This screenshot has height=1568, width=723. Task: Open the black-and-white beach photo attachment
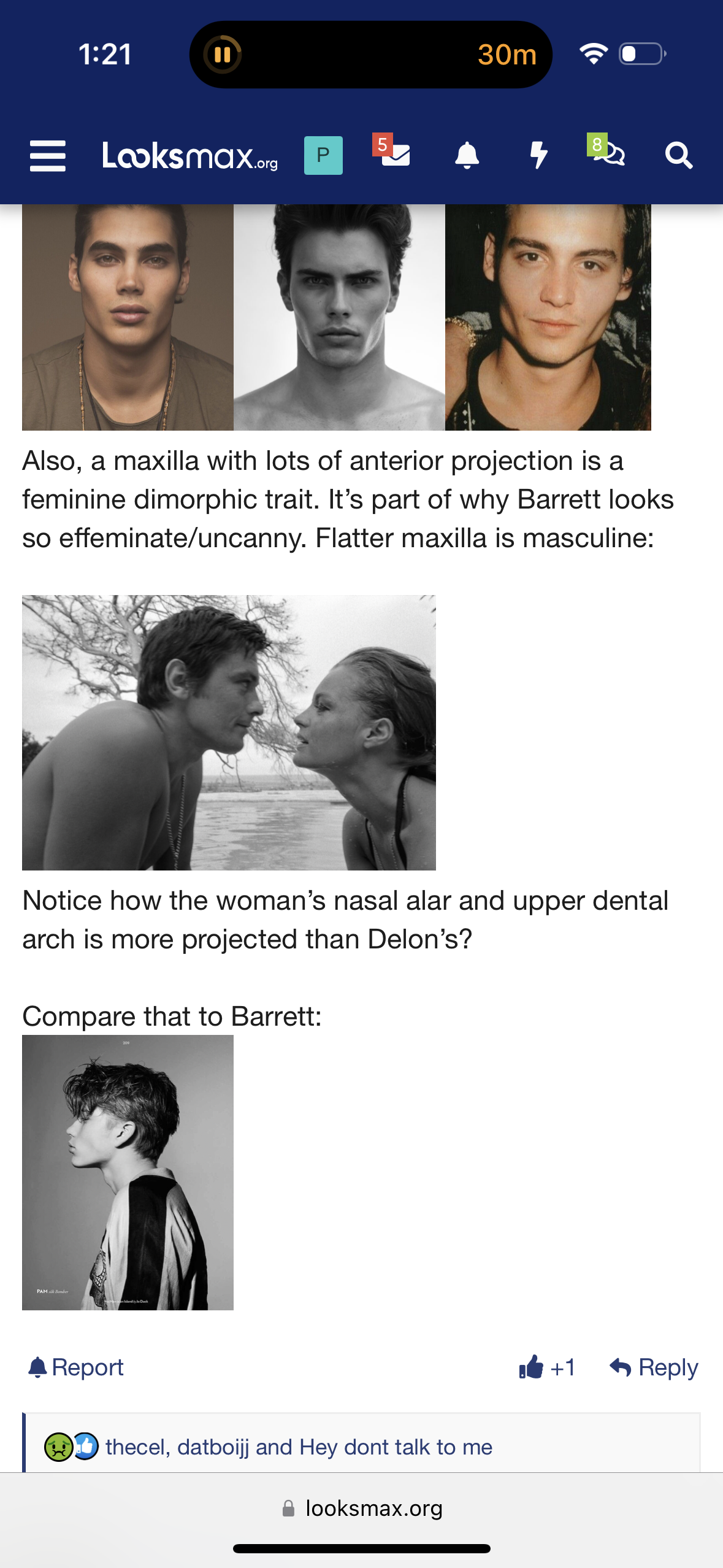[229, 732]
